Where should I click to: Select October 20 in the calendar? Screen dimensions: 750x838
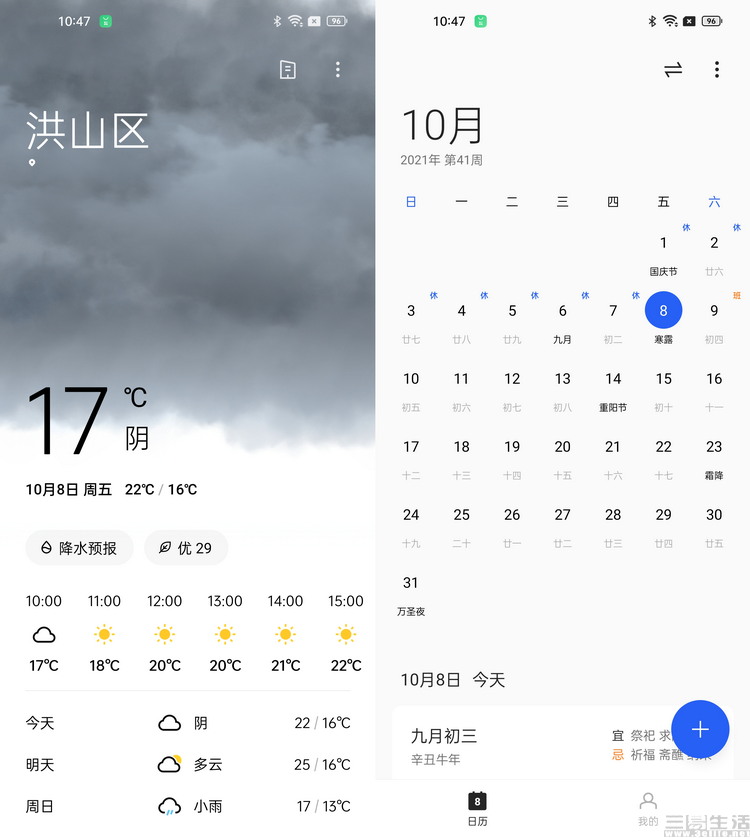click(x=563, y=457)
